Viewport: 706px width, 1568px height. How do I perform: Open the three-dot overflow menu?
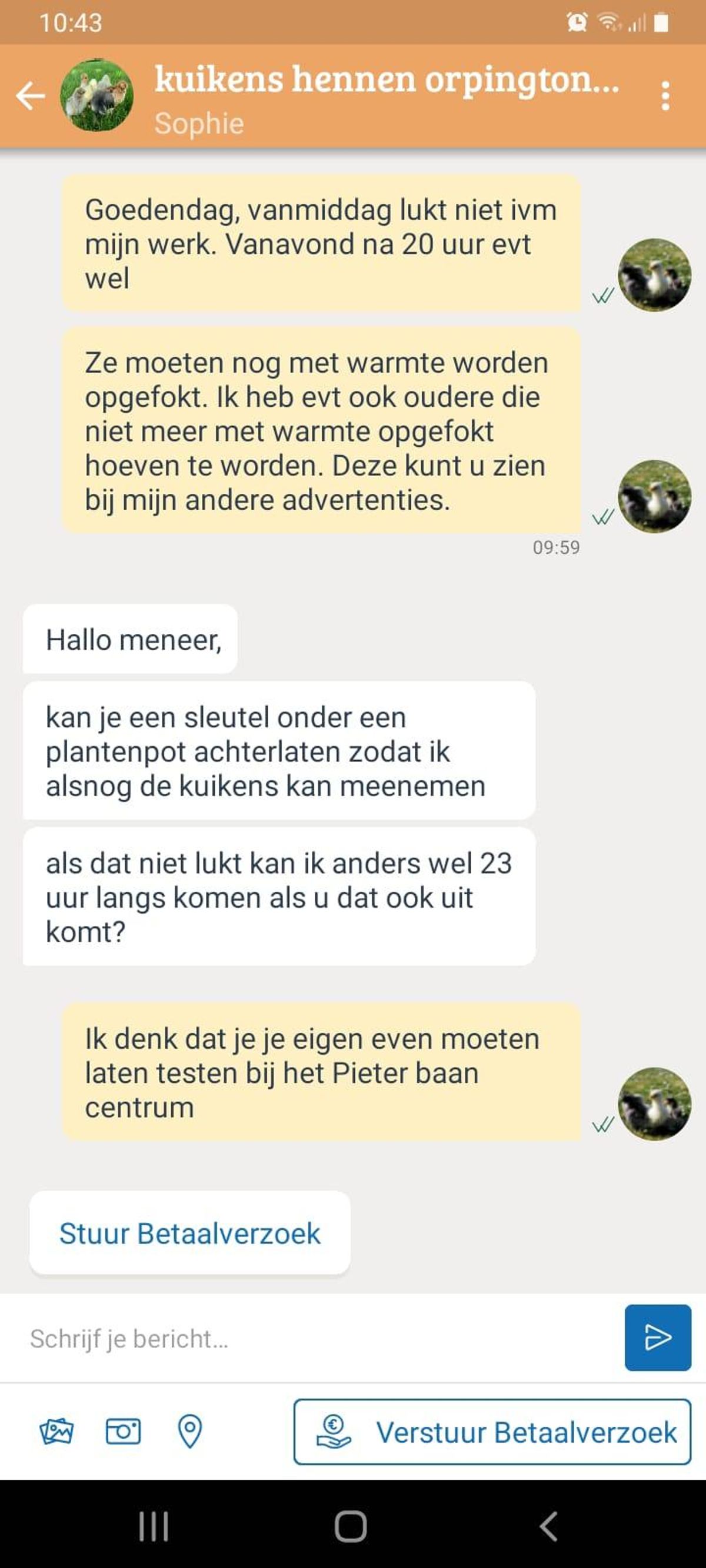[665, 96]
